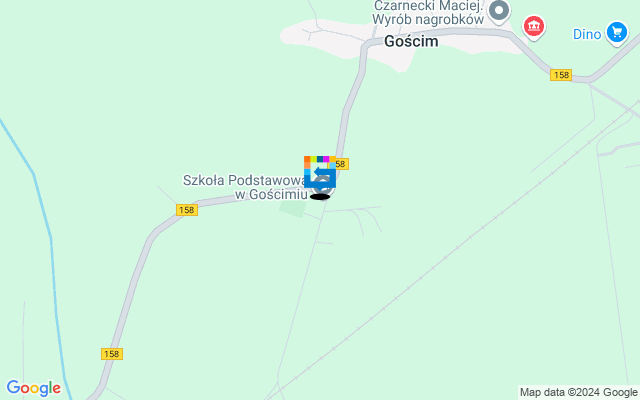The image size is (640, 400).
Task: Open the Dino shop marker
Action: click(x=617, y=33)
